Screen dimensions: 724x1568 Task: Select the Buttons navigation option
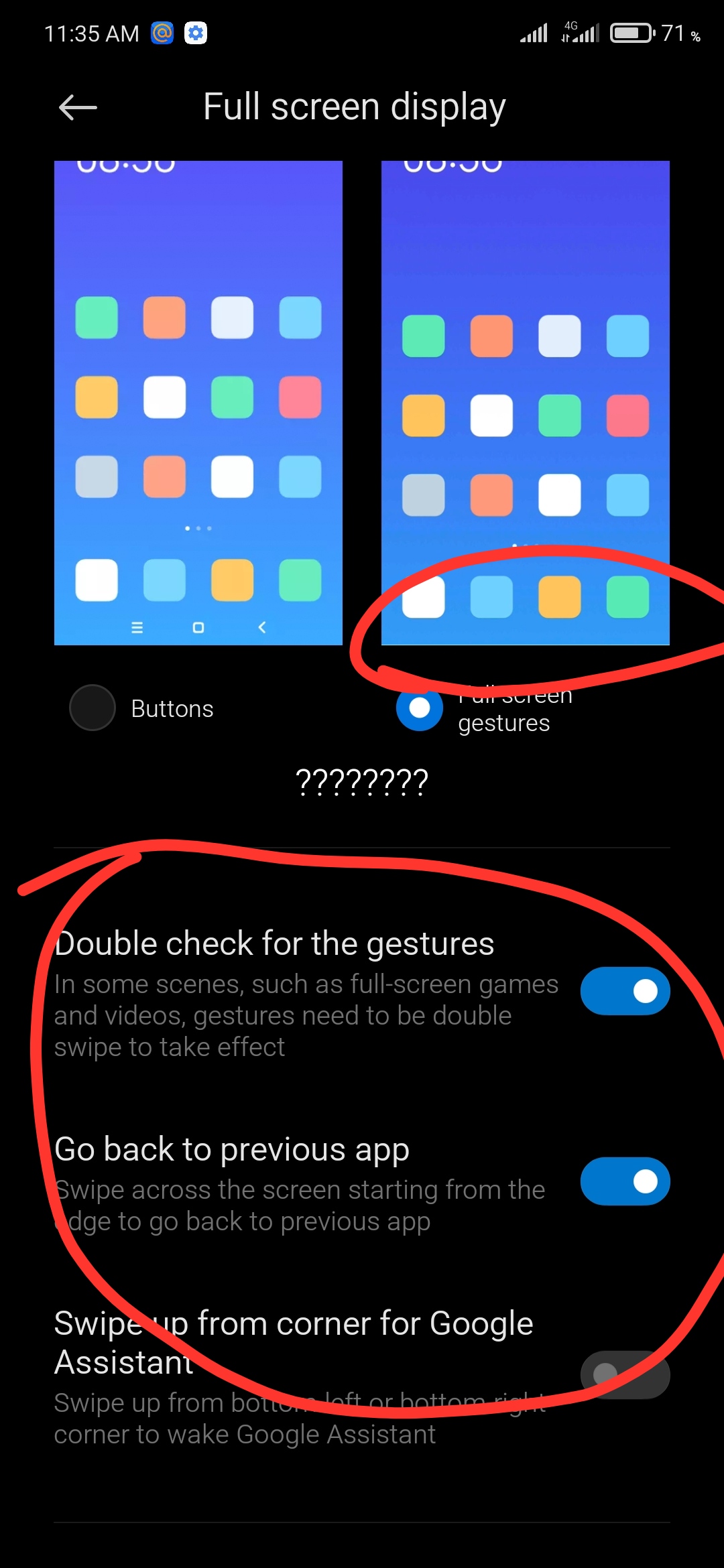click(93, 708)
